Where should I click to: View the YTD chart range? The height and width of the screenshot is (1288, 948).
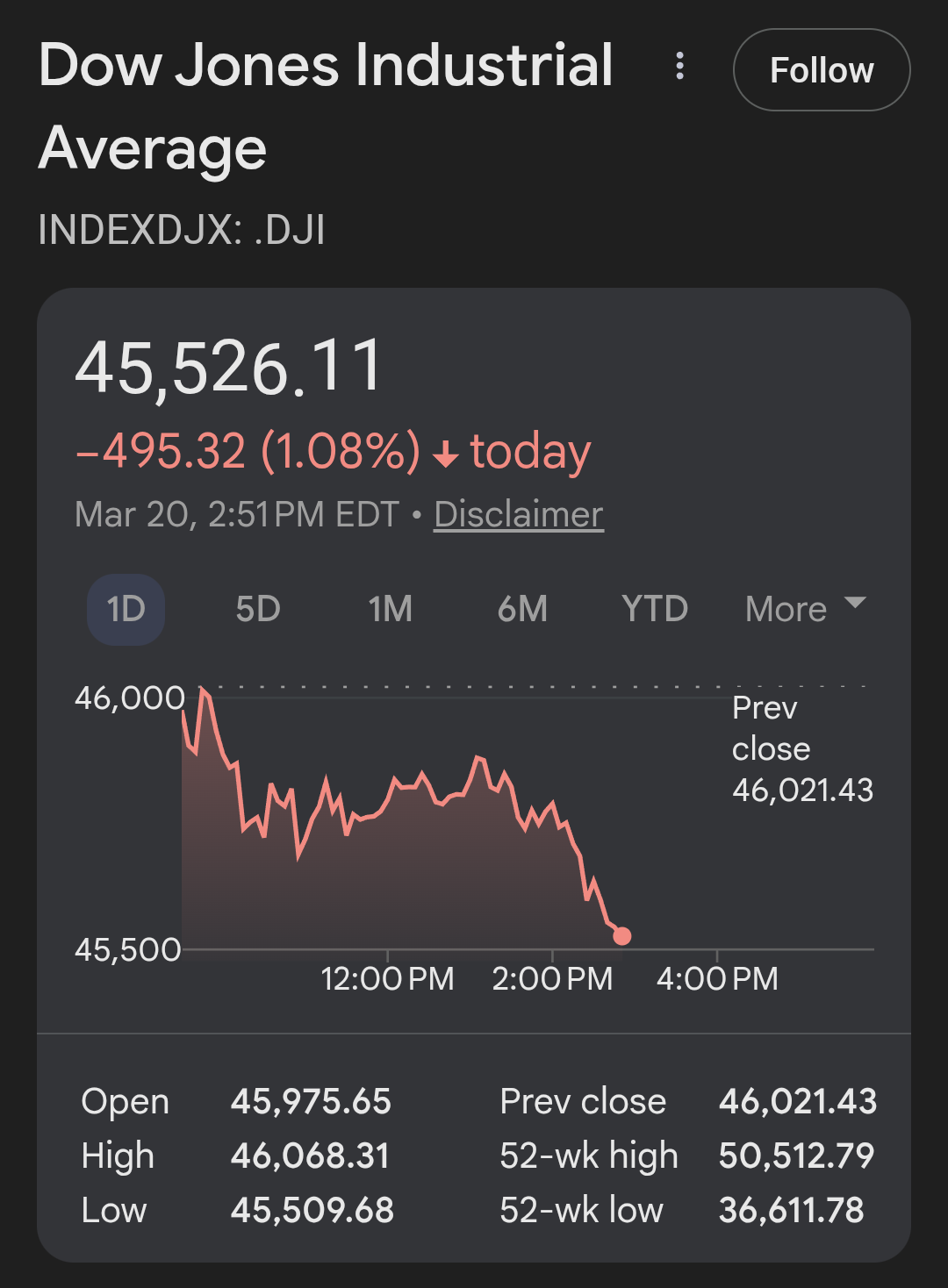[x=654, y=609]
